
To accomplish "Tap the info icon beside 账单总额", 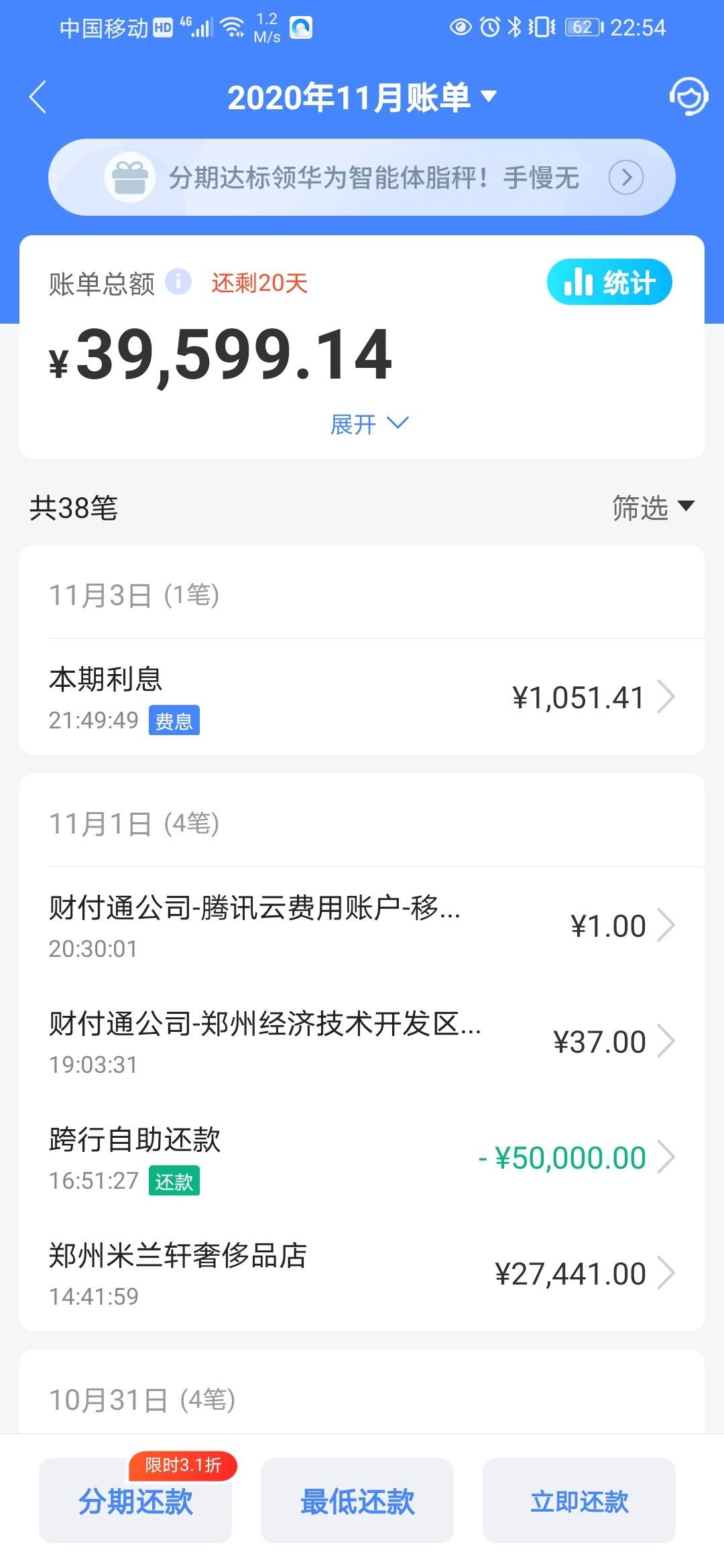I will pyautogui.click(x=178, y=281).
